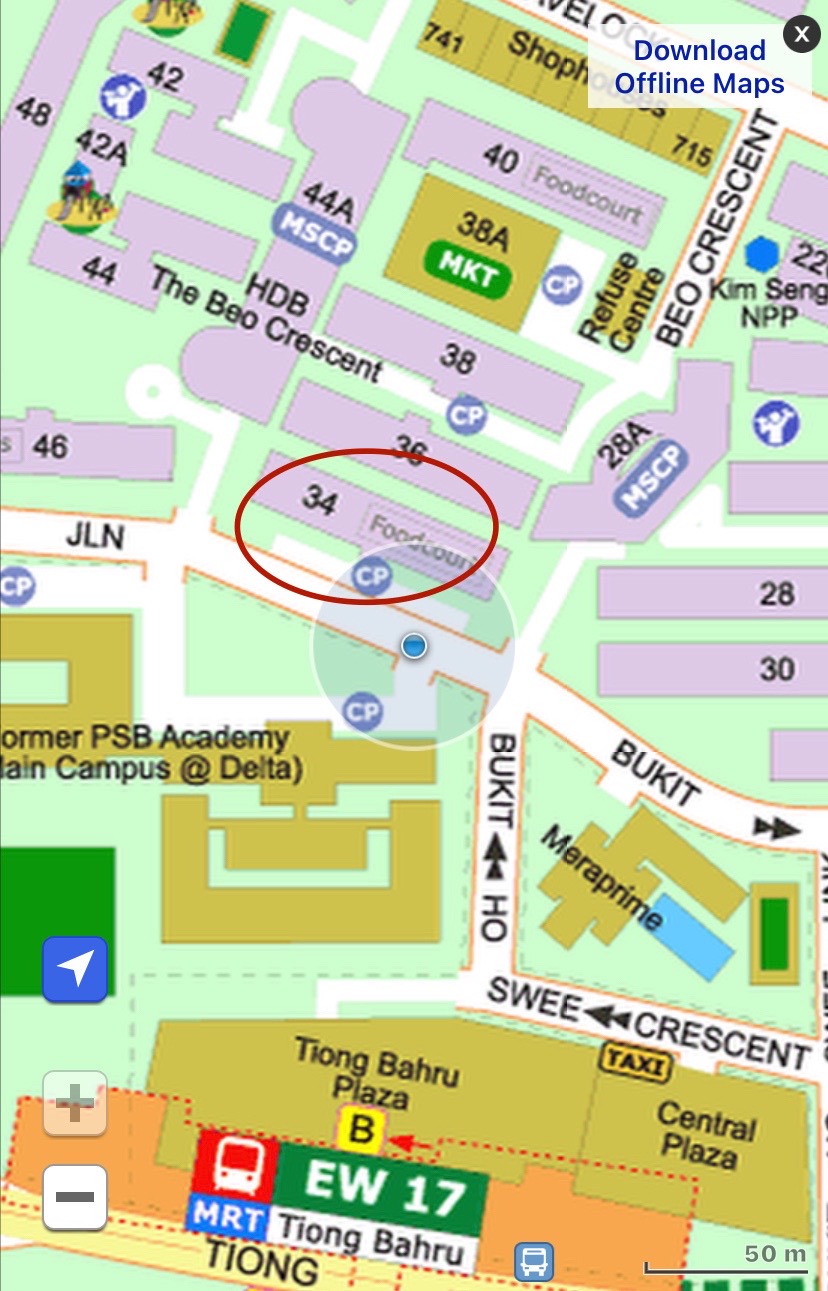The image size is (828, 1291).
Task: Center map on my current location
Action: [x=75, y=969]
